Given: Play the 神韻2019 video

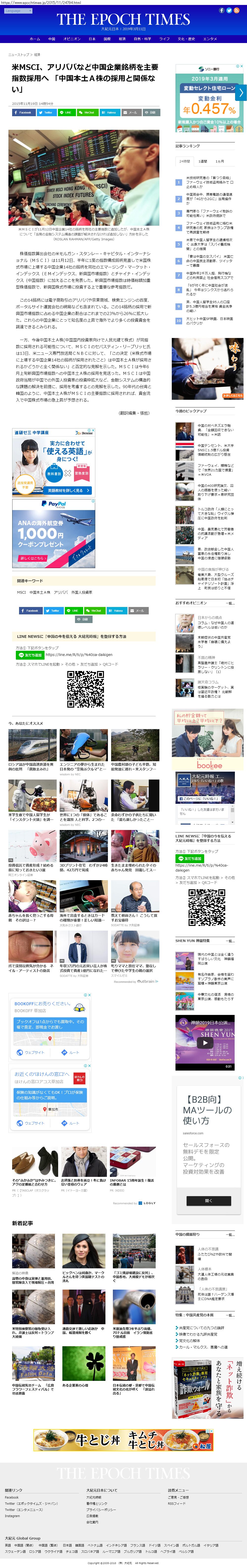Looking at the screenshot, I should click(205, 1043).
